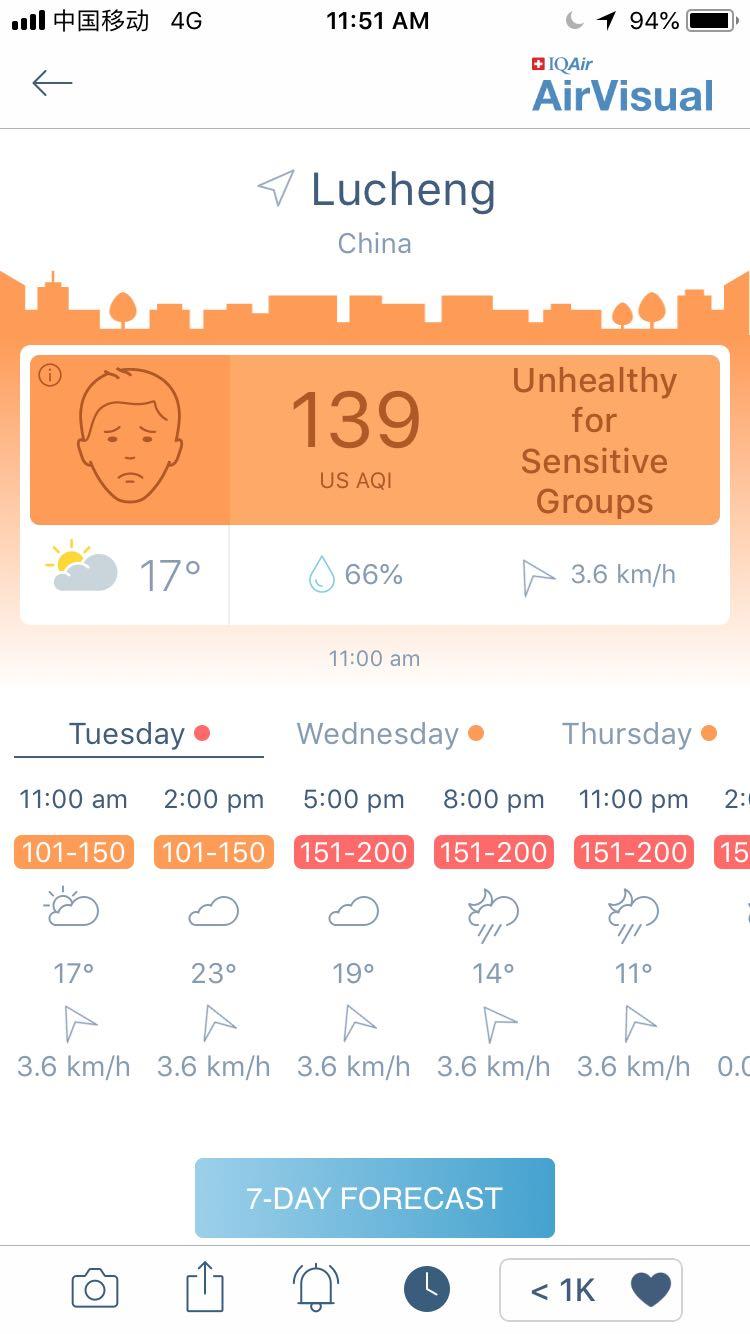Go back using the arrow icon

52,83
